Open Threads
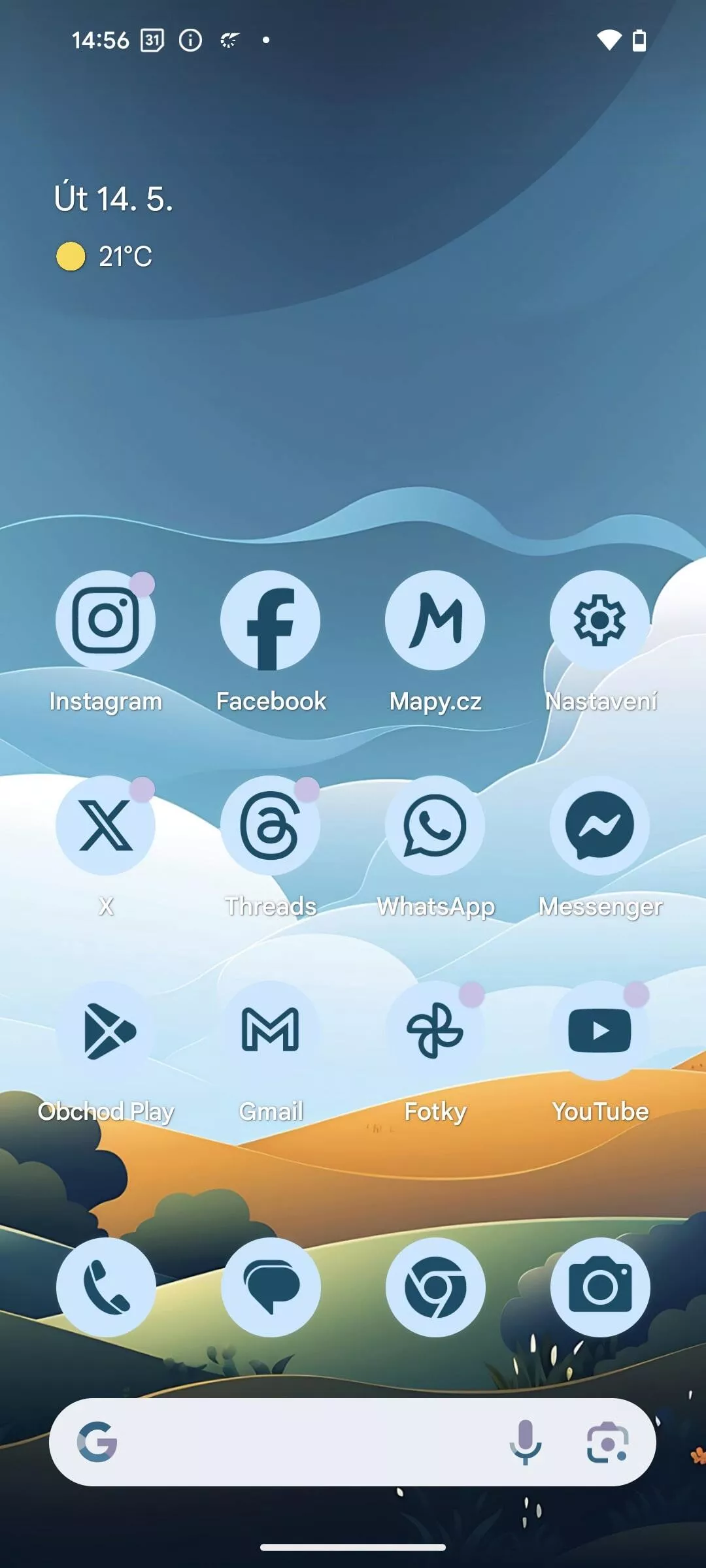This screenshot has height=1568, width=706. [270, 825]
